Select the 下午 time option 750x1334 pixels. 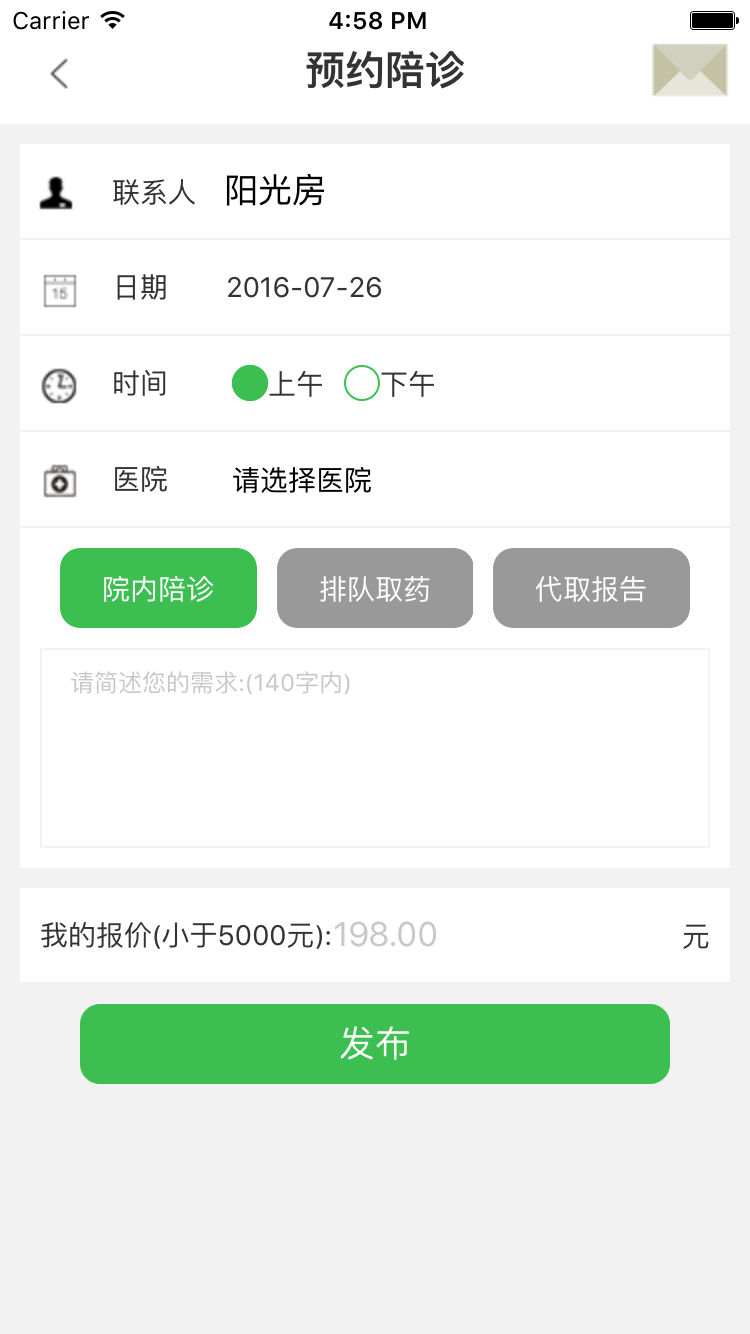(x=390, y=384)
